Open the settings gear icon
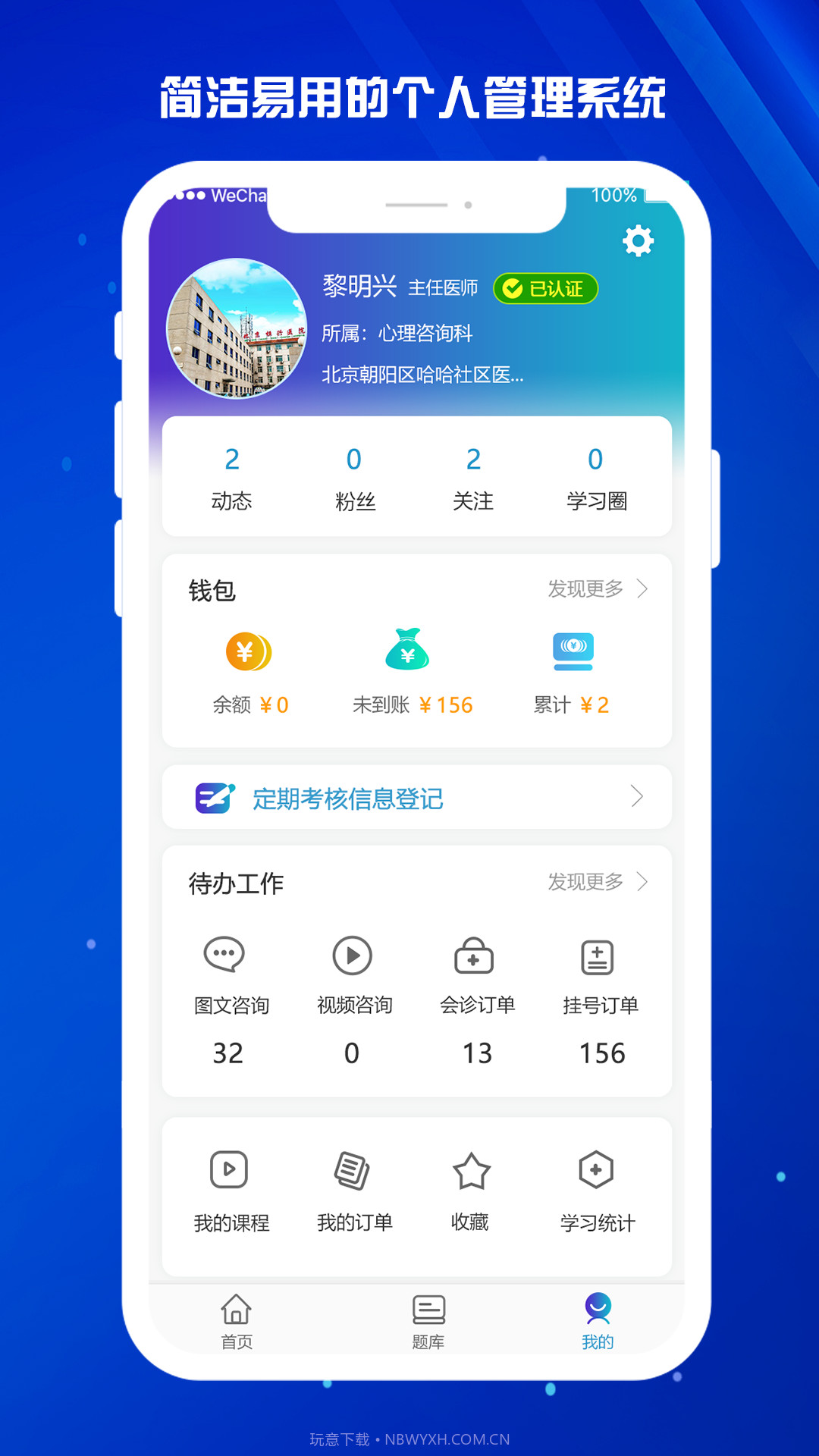This screenshot has height=1456, width=819. click(x=639, y=239)
